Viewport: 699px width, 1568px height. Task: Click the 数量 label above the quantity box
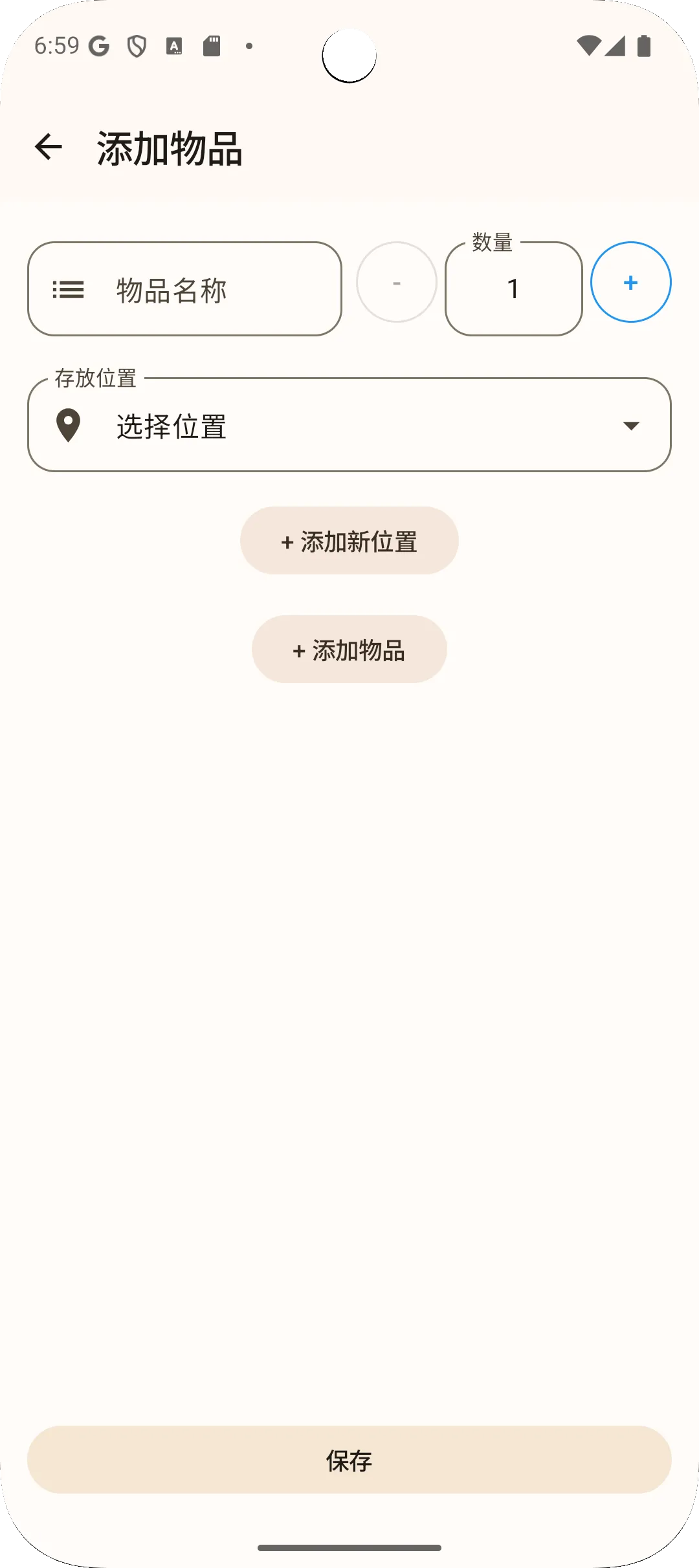pyautogui.click(x=492, y=245)
